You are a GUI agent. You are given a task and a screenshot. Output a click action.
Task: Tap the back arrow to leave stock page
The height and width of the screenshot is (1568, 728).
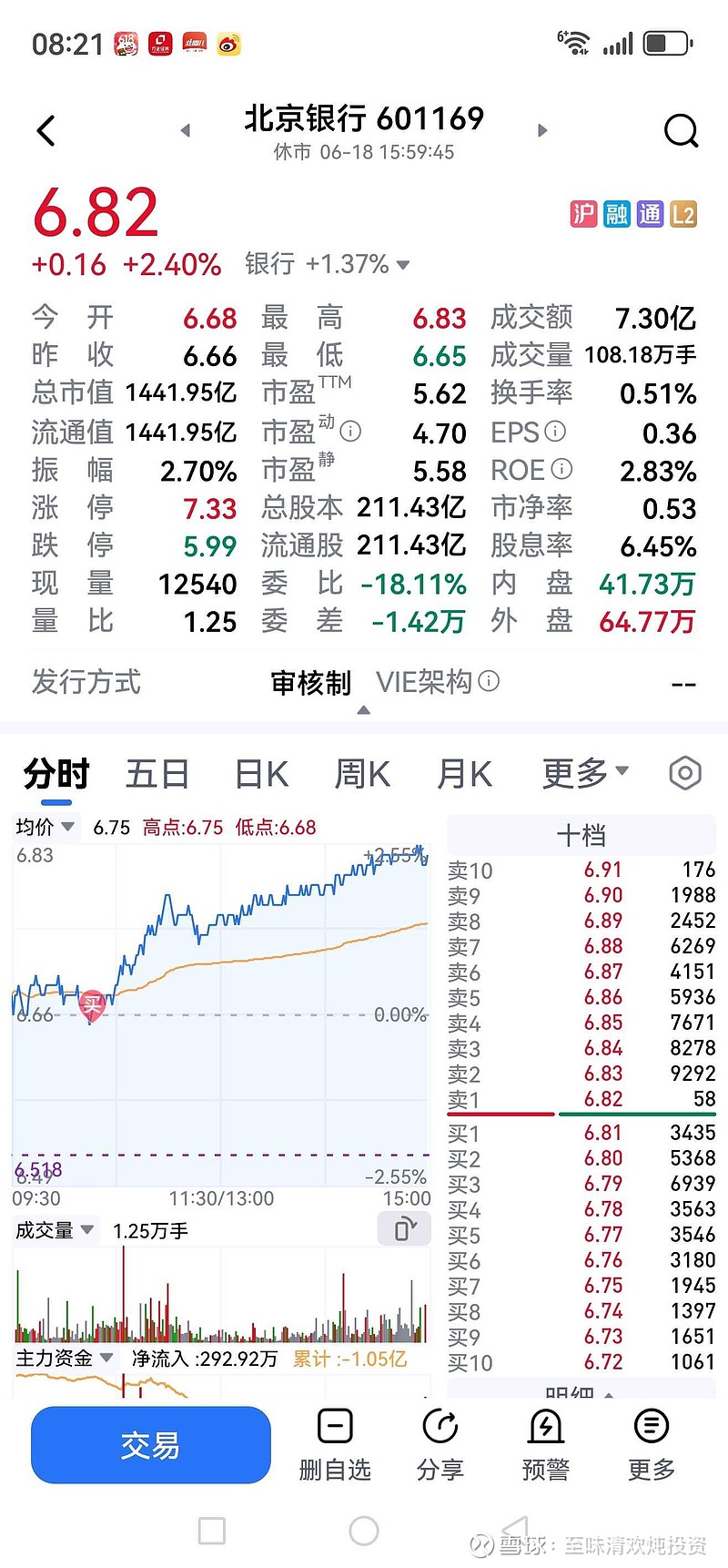pyautogui.click(x=45, y=130)
